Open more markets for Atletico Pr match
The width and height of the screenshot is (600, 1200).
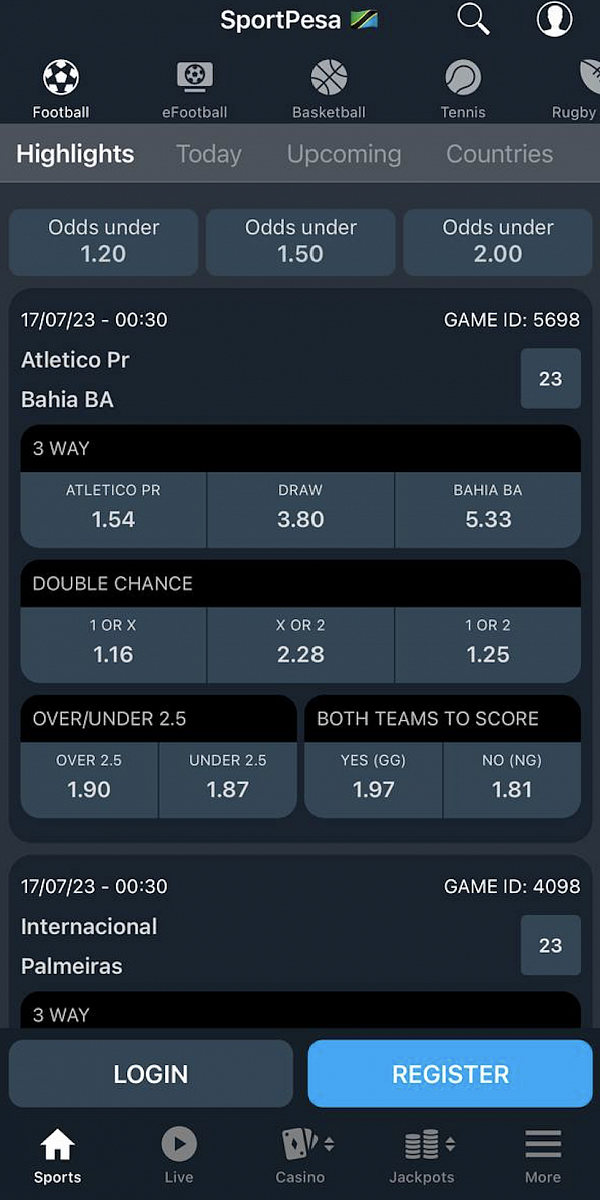point(550,379)
